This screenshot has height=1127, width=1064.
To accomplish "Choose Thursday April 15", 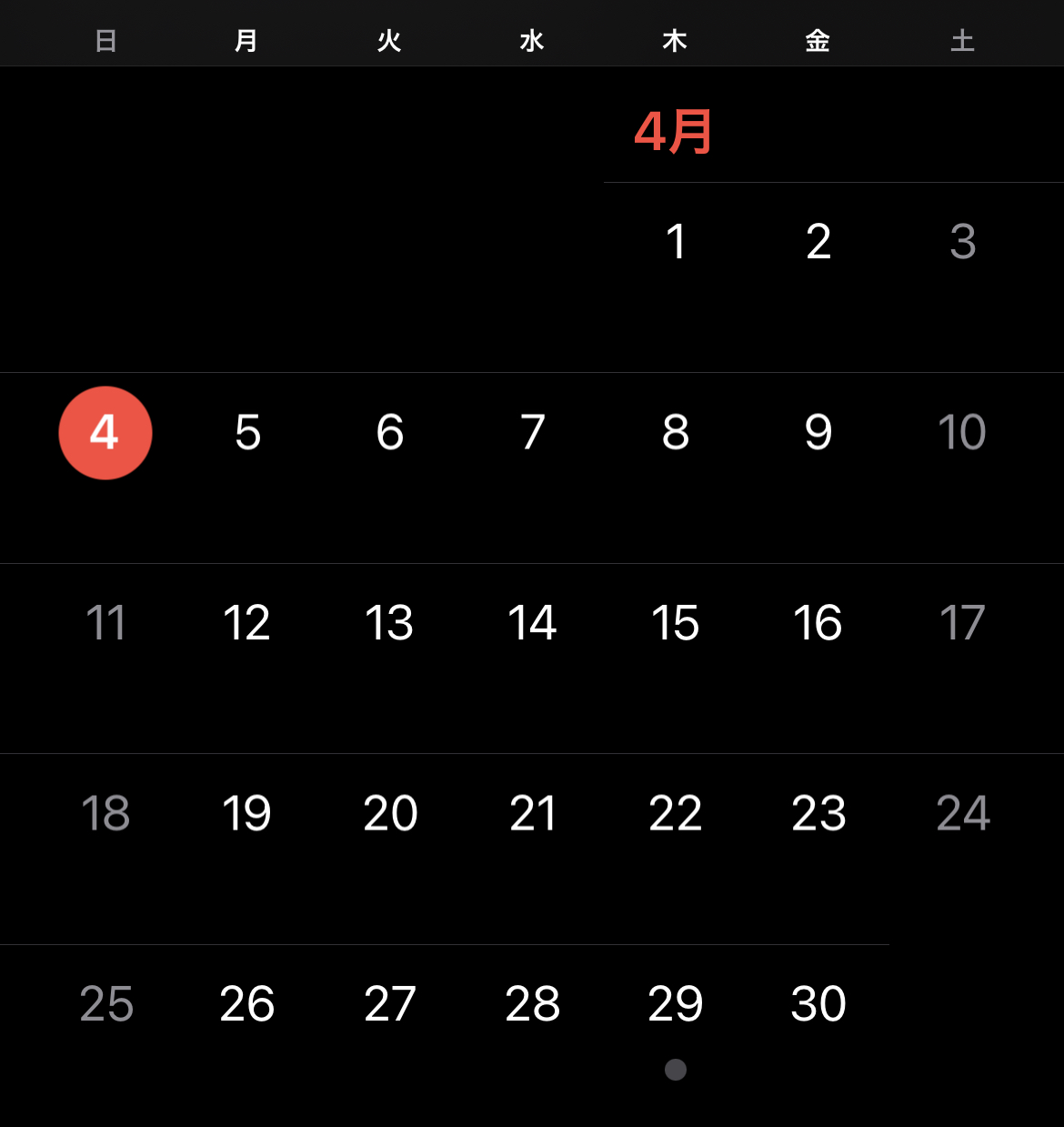I will pyautogui.click(x=675, y=624).
